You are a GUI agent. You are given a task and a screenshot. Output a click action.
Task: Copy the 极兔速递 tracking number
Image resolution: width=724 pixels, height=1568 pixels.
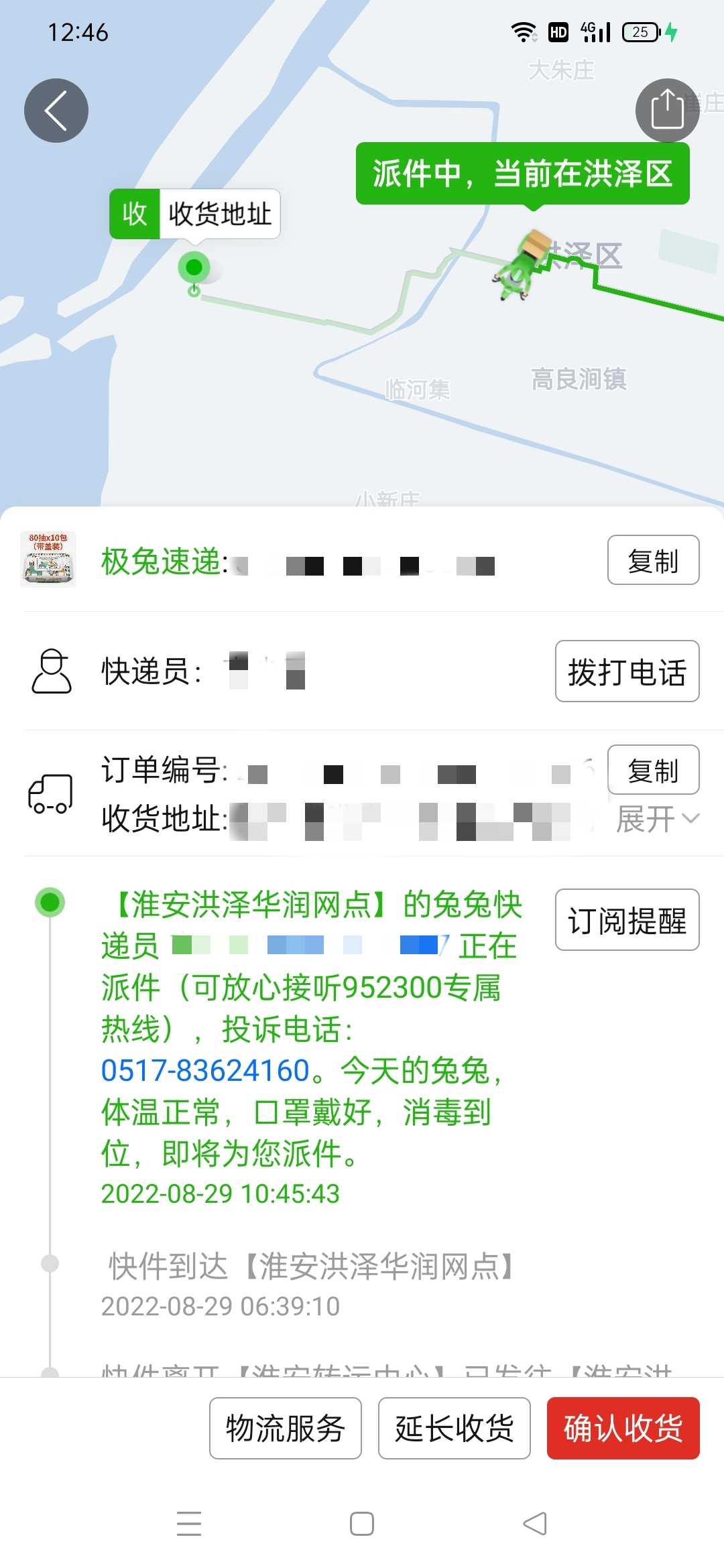click(653, 560)
